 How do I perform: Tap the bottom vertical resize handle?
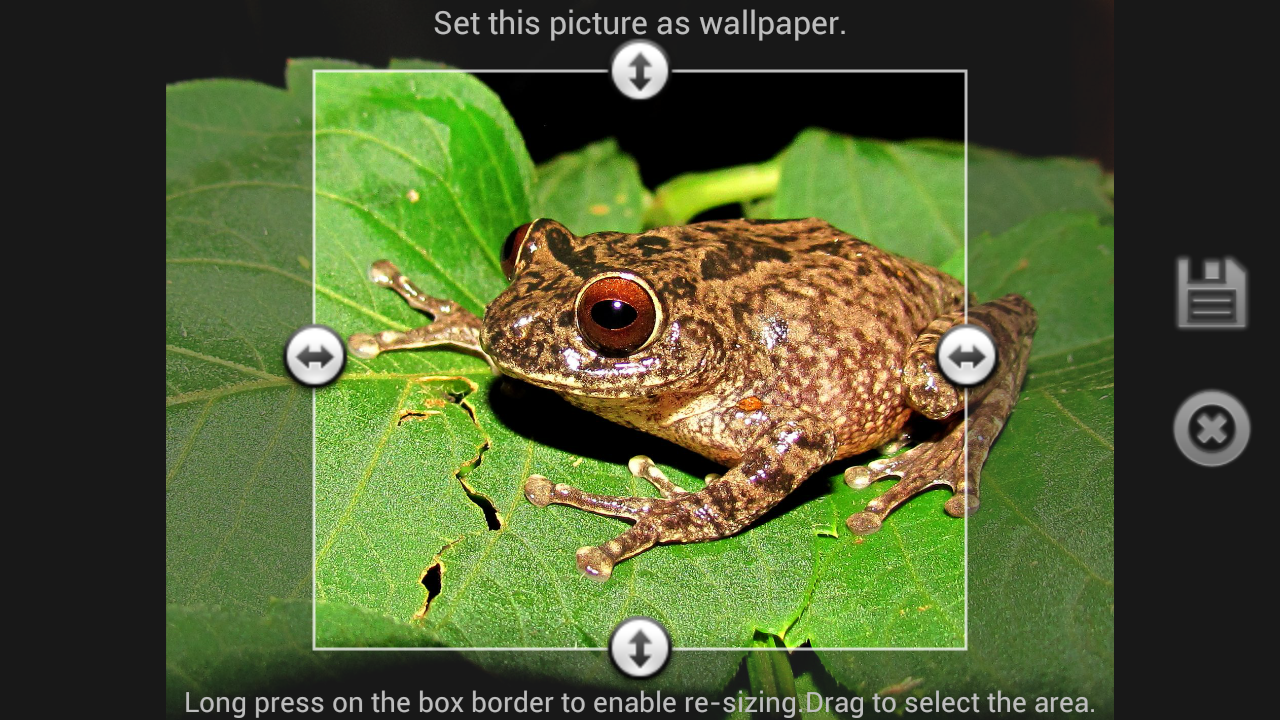click(640, 648)
